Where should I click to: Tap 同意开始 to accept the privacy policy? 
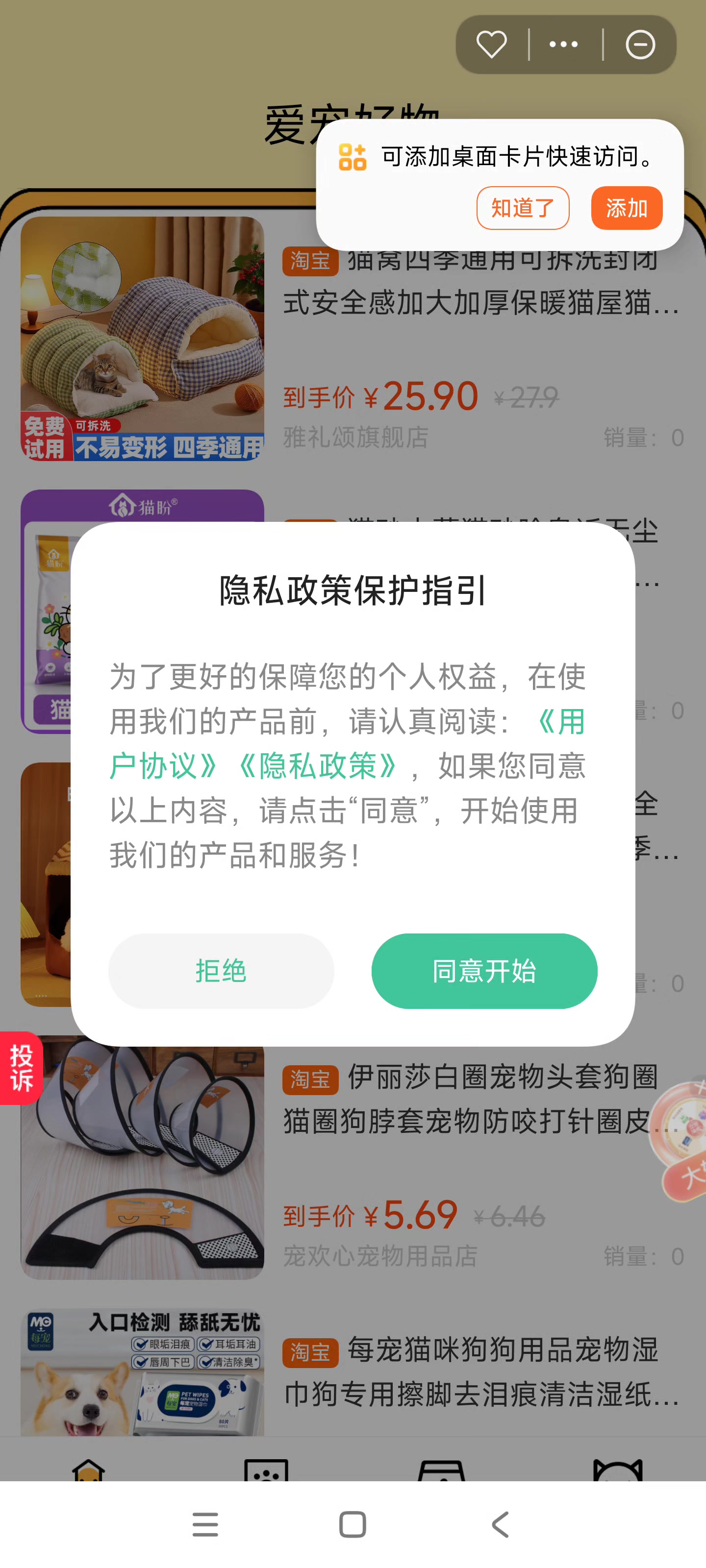coord(484,971)
